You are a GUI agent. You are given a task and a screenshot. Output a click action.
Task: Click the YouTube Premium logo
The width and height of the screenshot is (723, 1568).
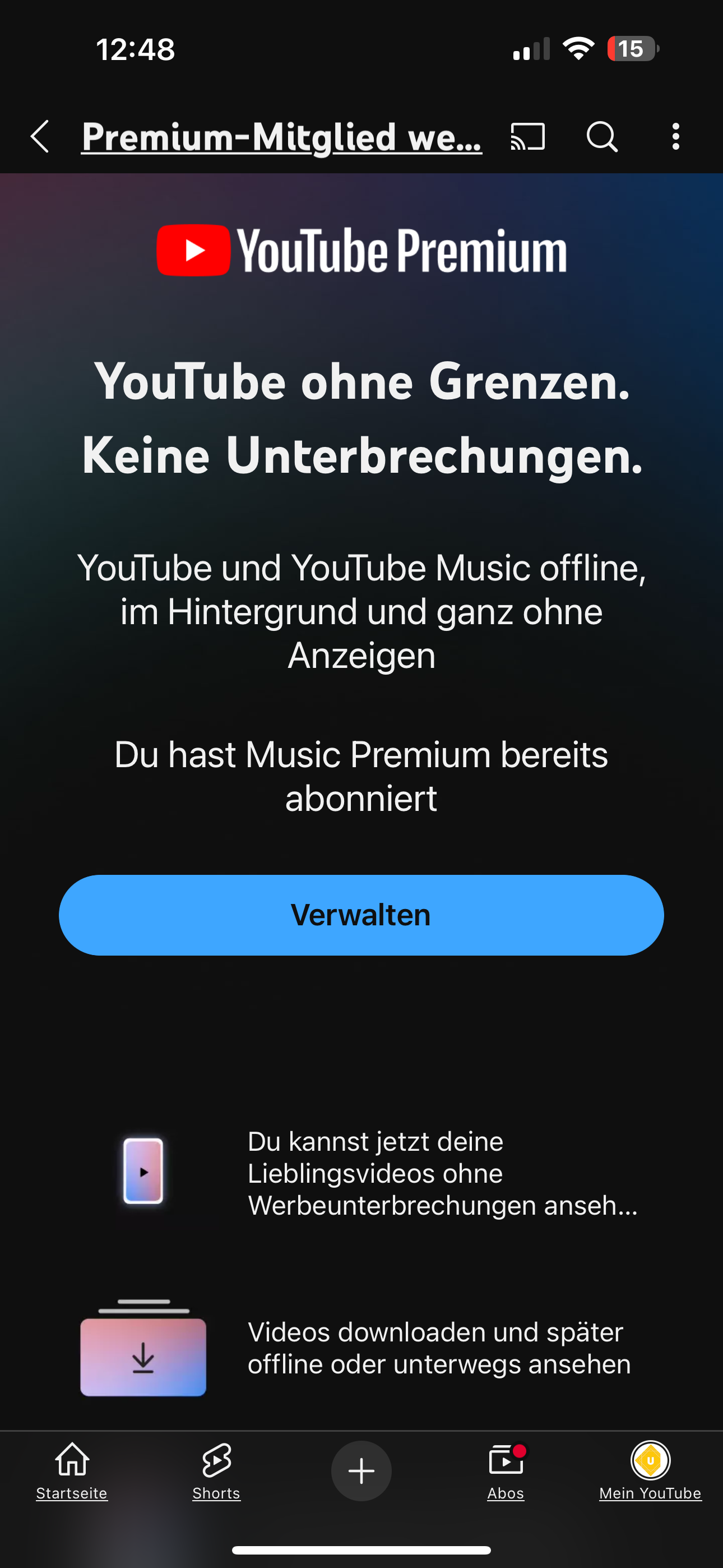(361, 248)
